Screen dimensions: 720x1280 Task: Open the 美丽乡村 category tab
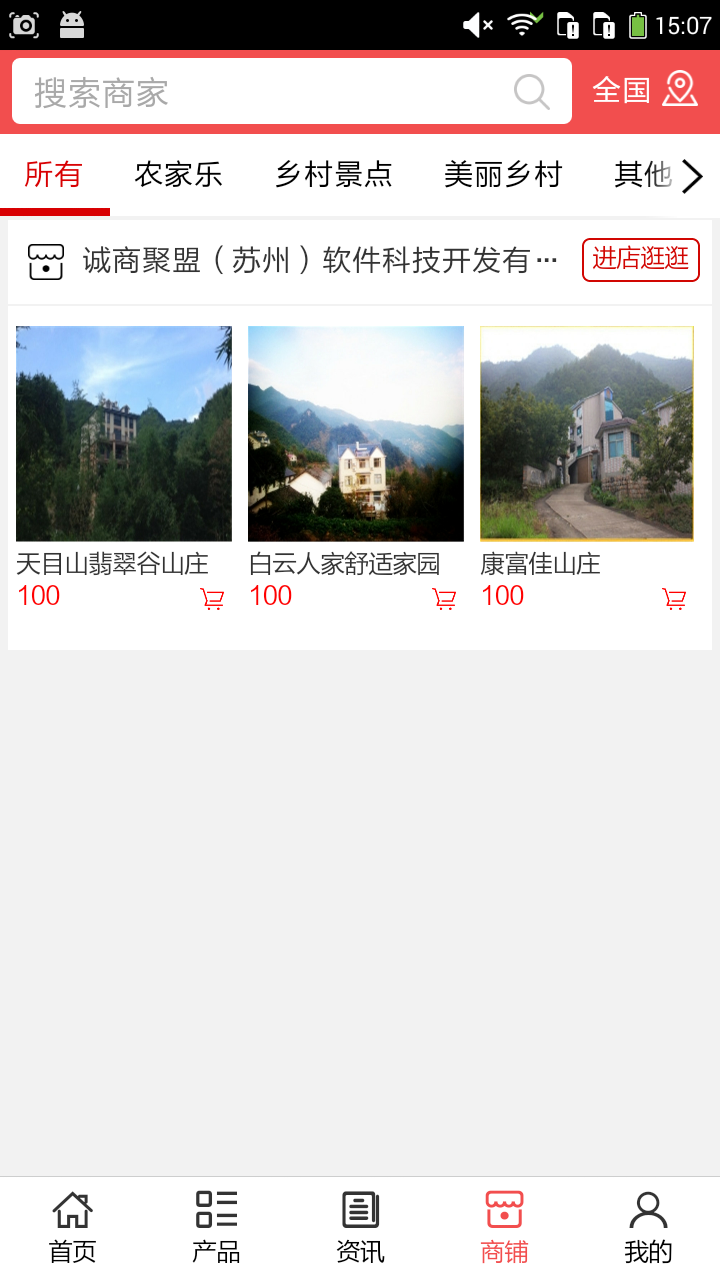(x=503, y=175)
